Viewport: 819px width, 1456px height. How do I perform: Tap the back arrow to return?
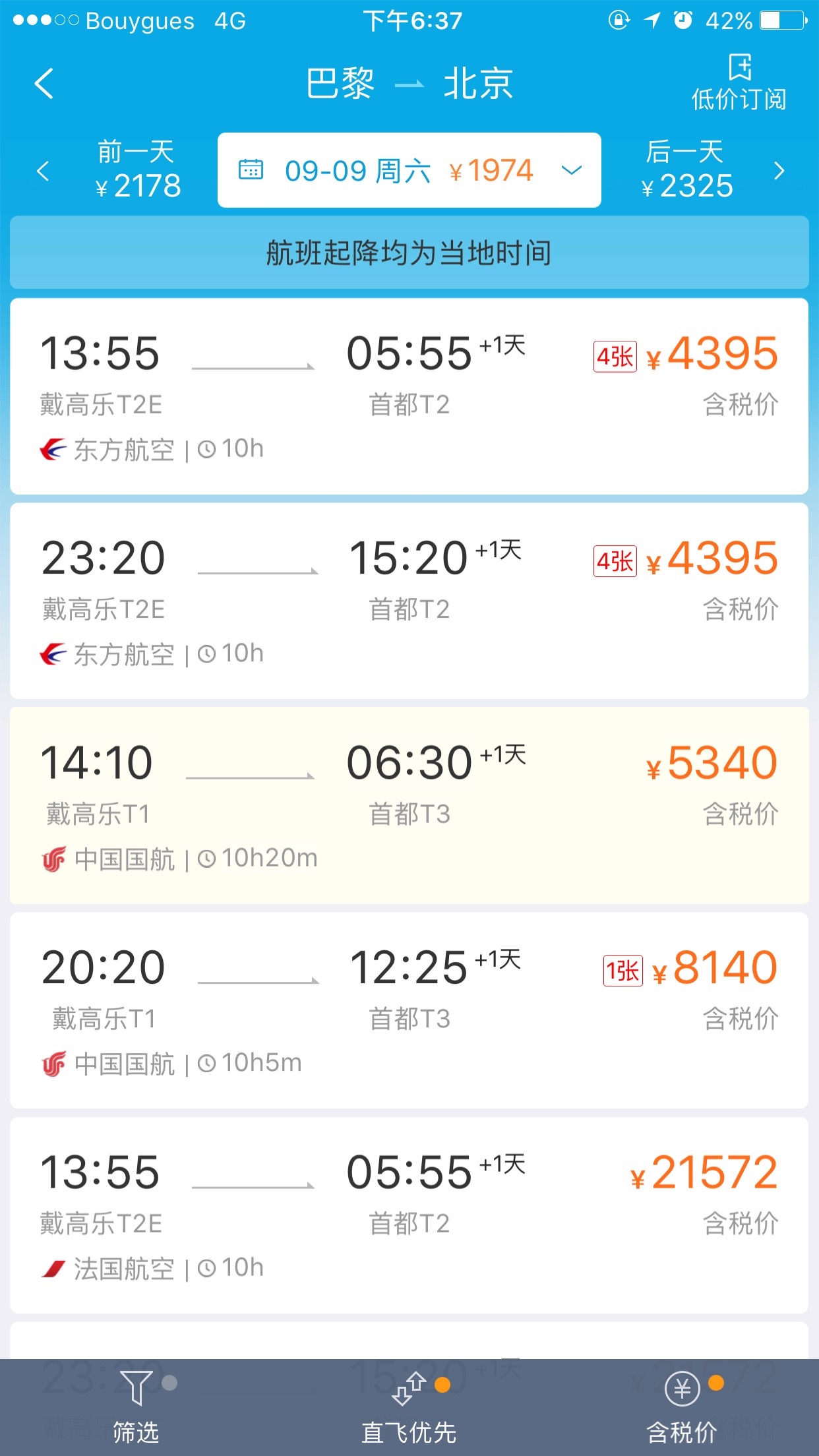coord(44,84)
